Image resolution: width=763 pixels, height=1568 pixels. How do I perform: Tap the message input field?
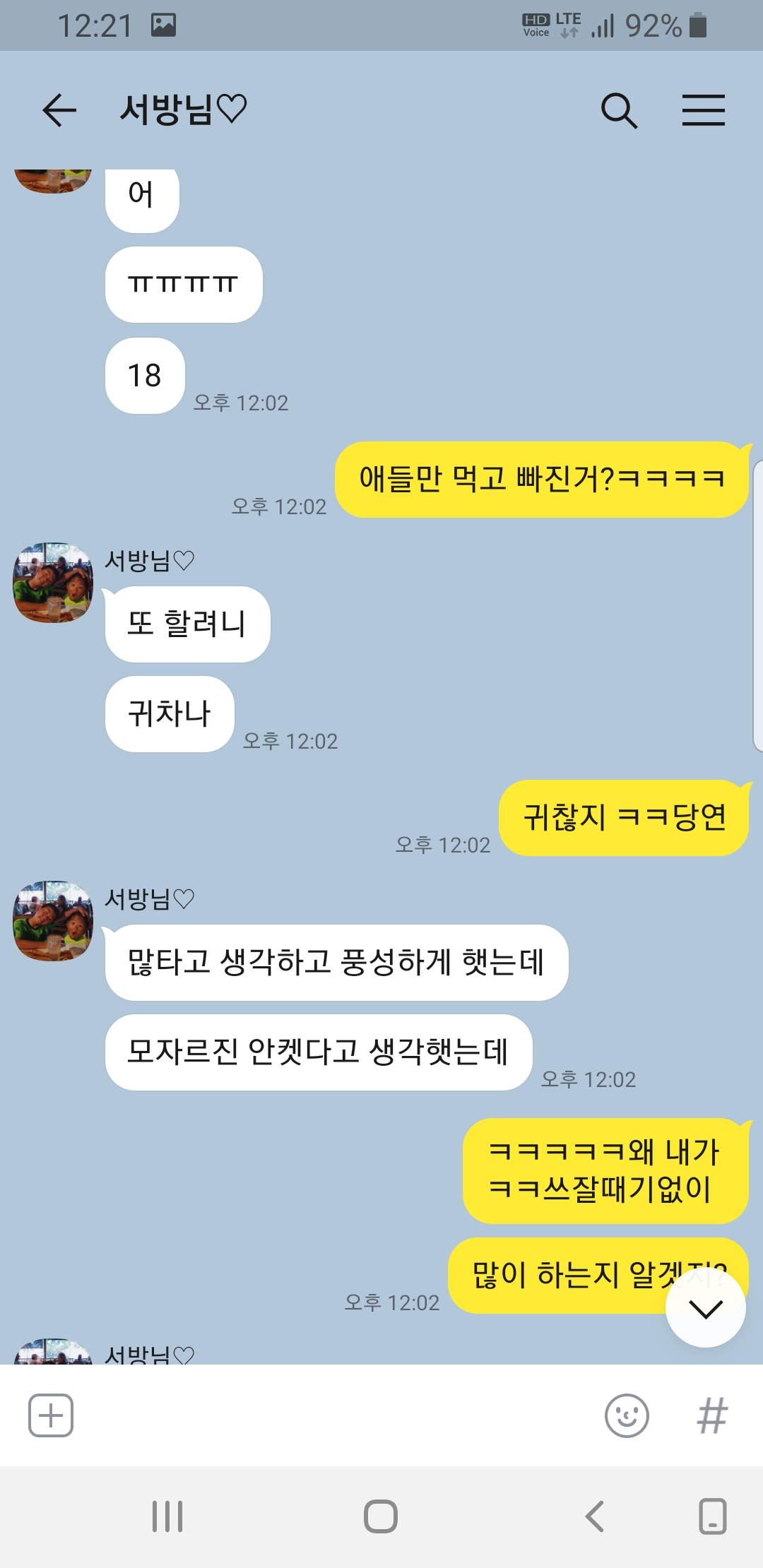click(x=339, y=1415)
